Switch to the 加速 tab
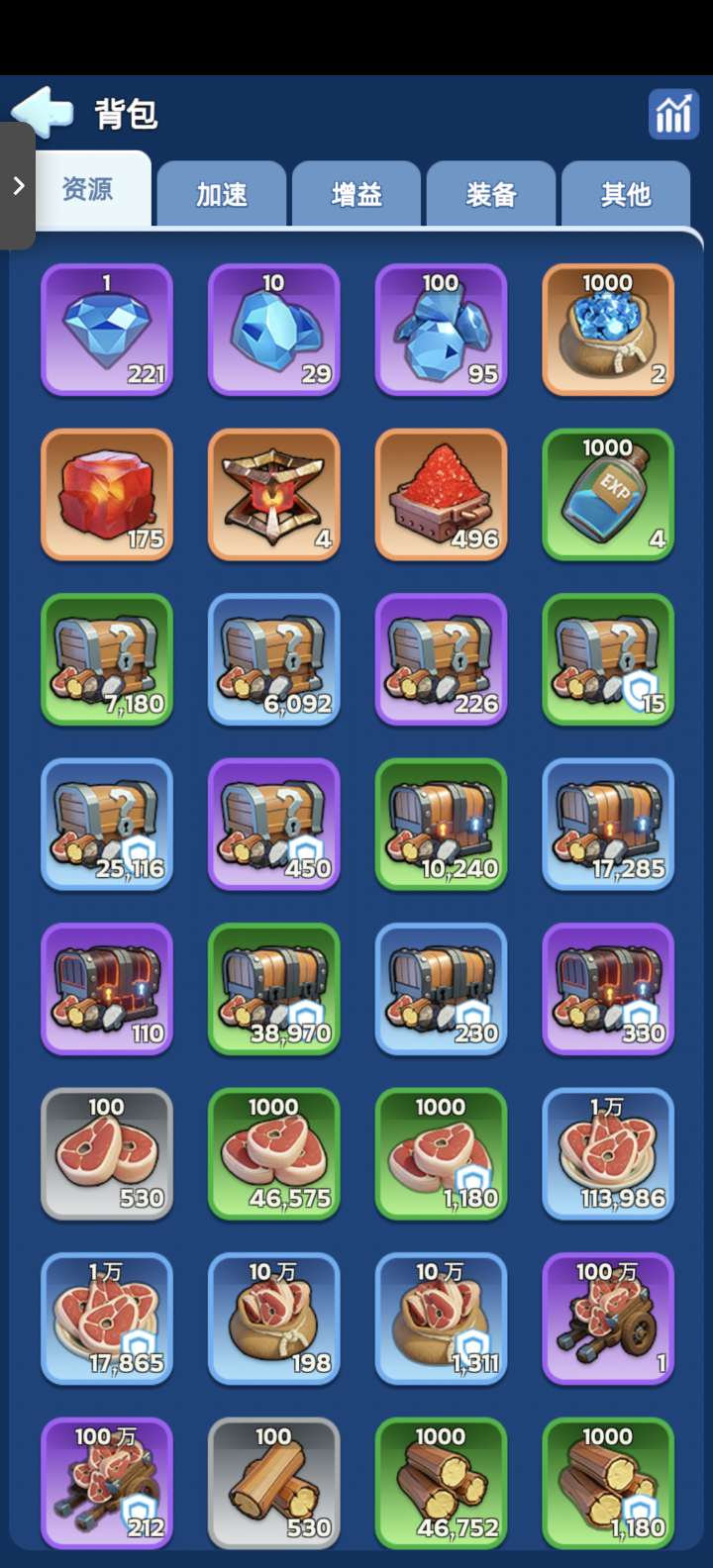The image size is (713, 1568). tap(222, 194)
